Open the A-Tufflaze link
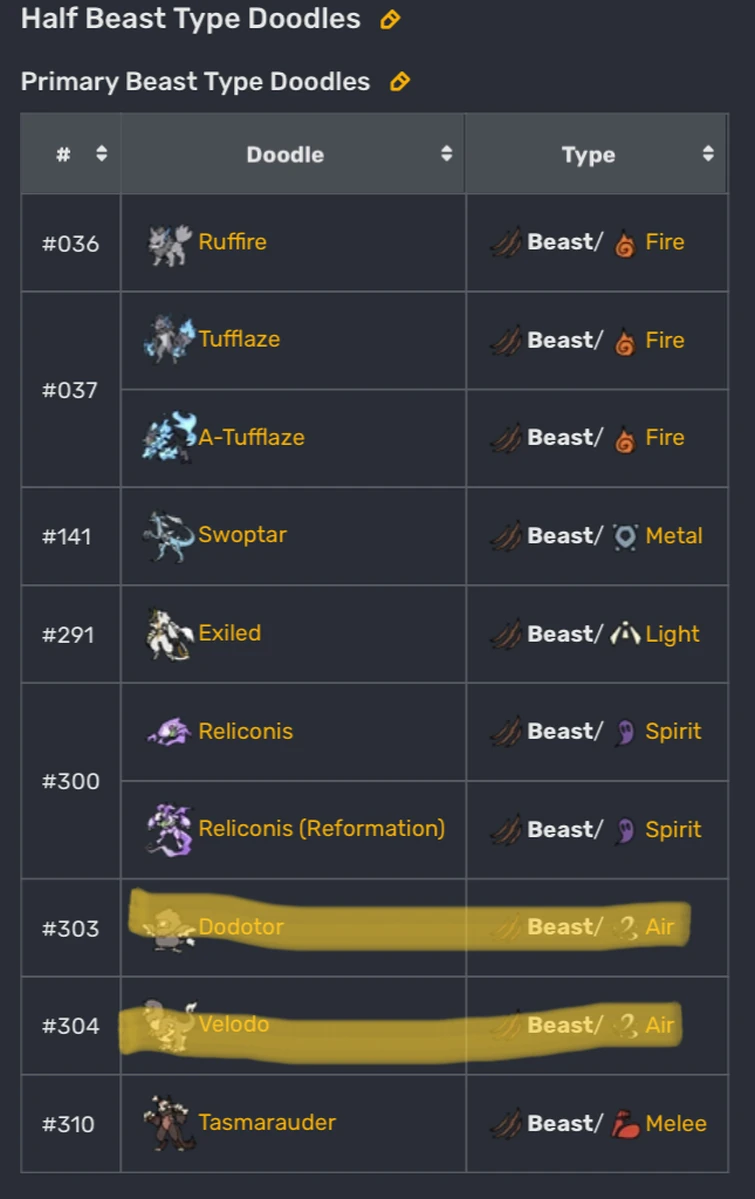The image size is (755, 1199). coord(251,437)
